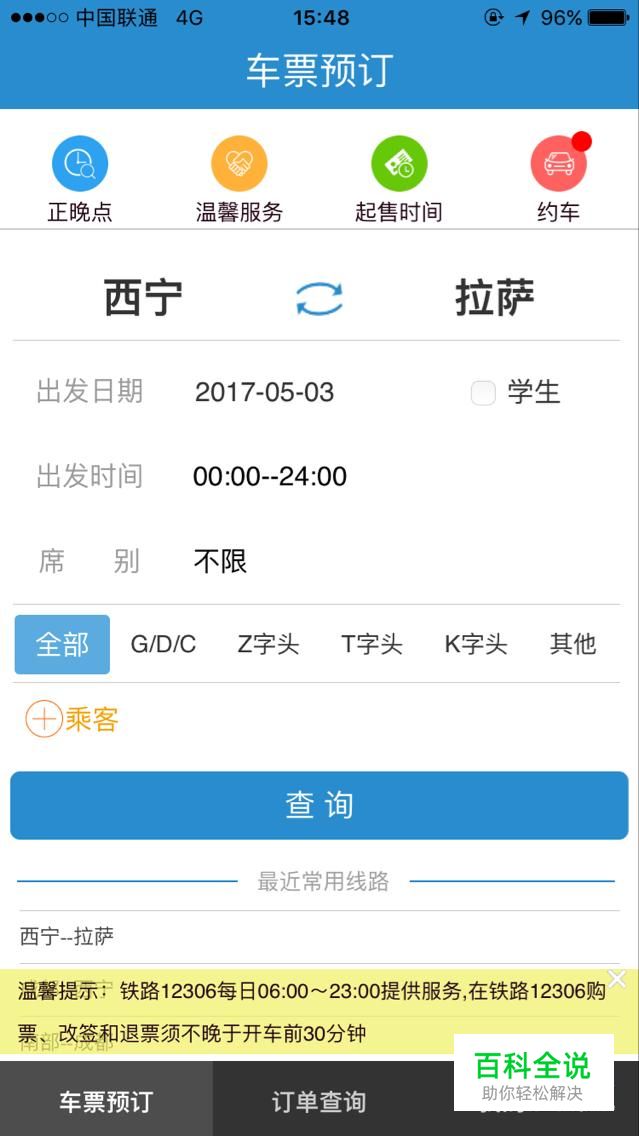Change arrival station 拉萨
639x1136 pixels.
(x=495, y=298)
